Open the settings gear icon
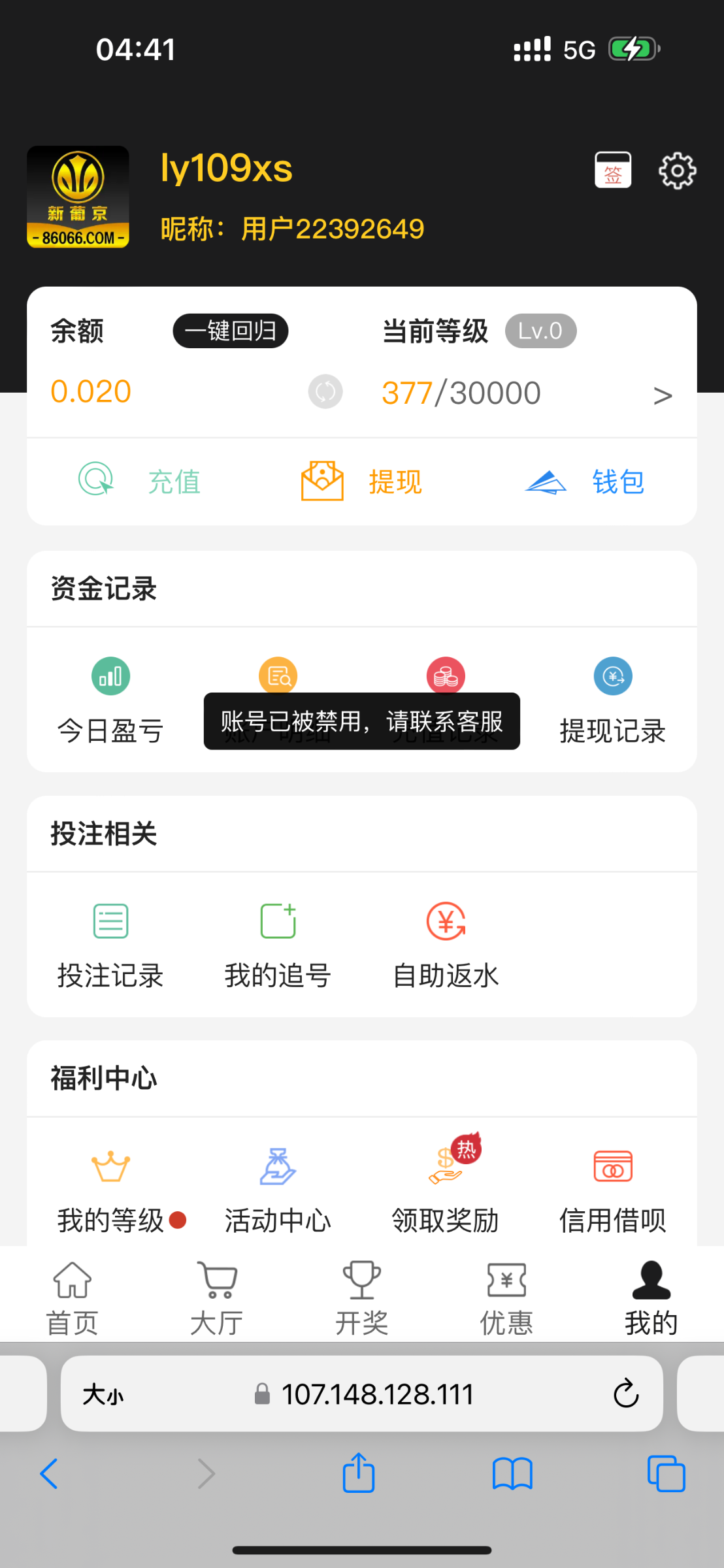724x1568 pixels. click(x=677, y=171)
